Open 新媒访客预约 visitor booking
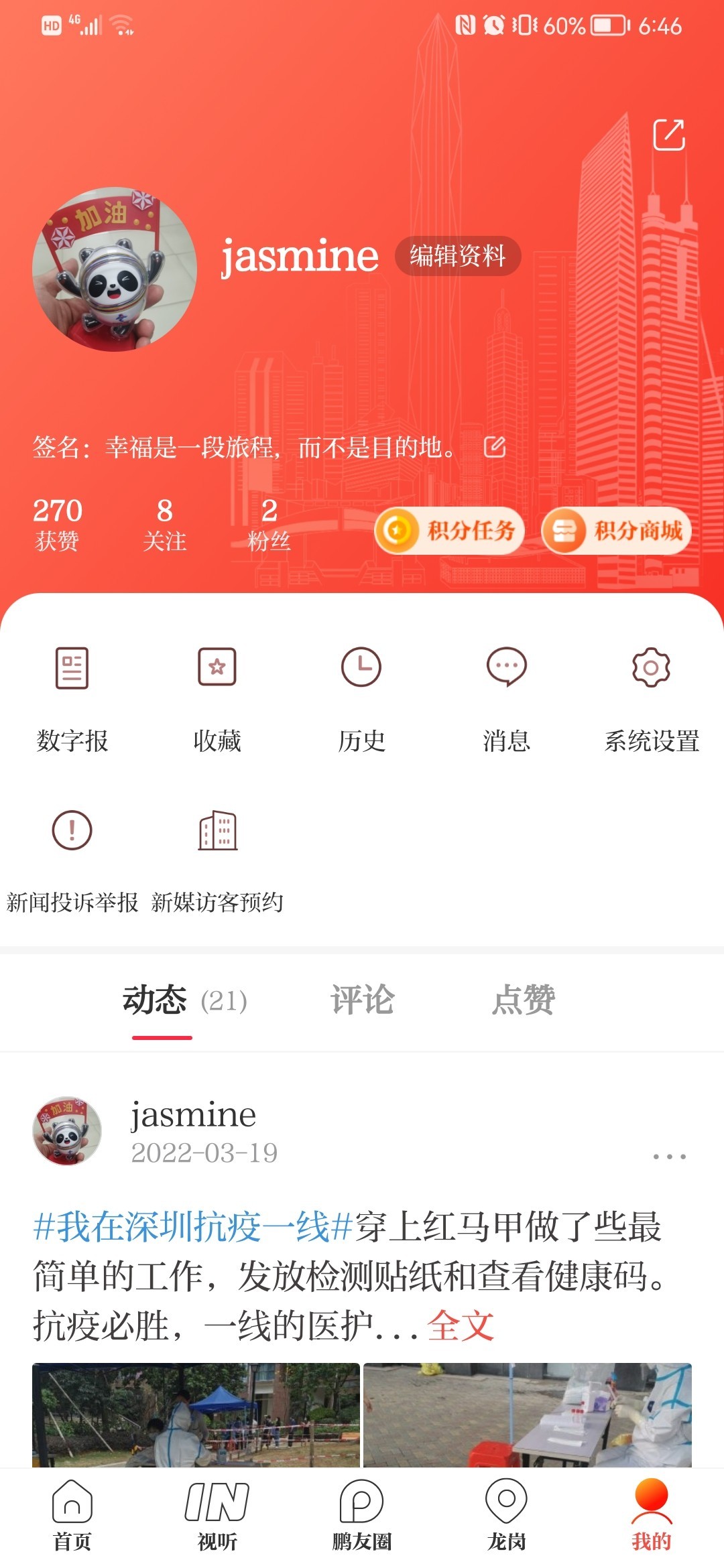724x1568 pixels. click(217, 861)
